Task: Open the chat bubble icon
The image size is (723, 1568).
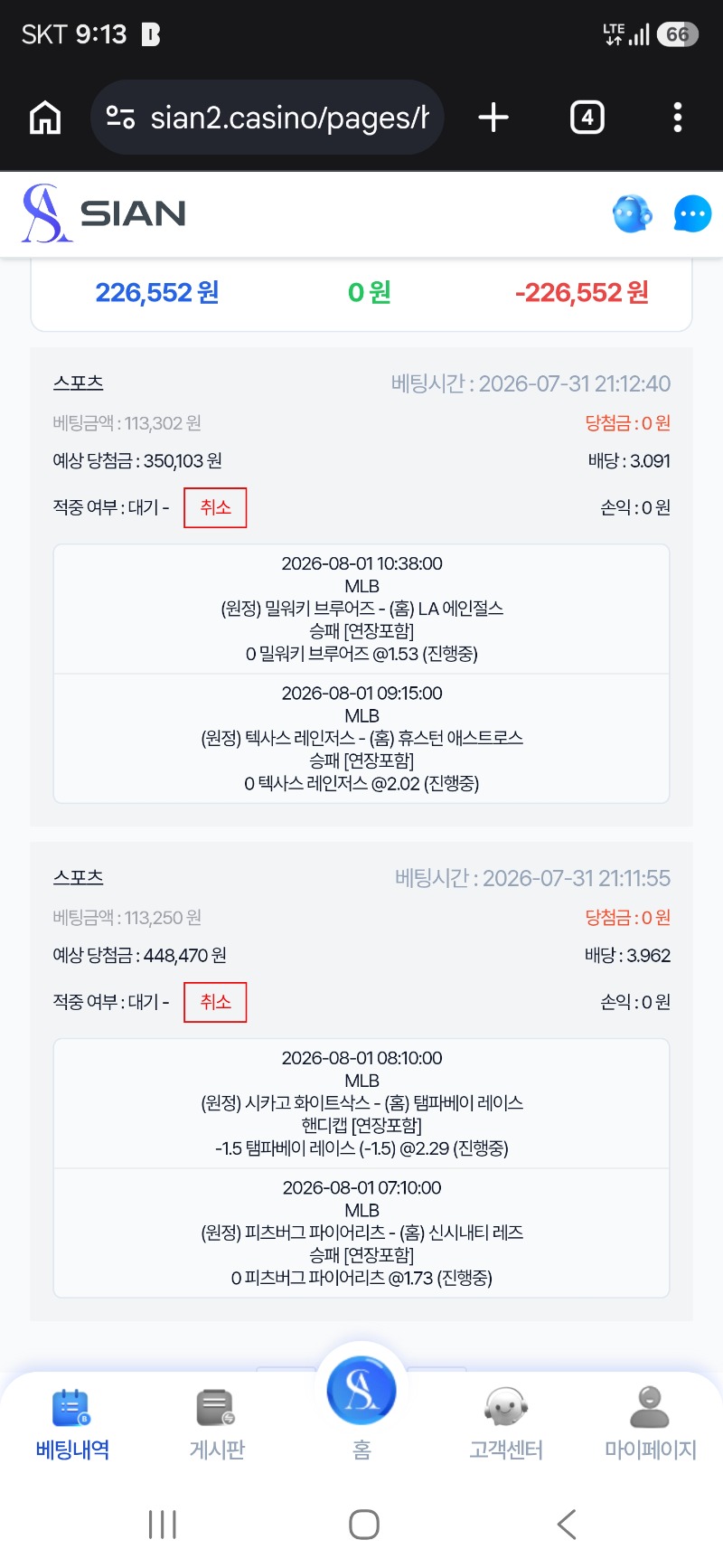Action: tap(692, 214)
